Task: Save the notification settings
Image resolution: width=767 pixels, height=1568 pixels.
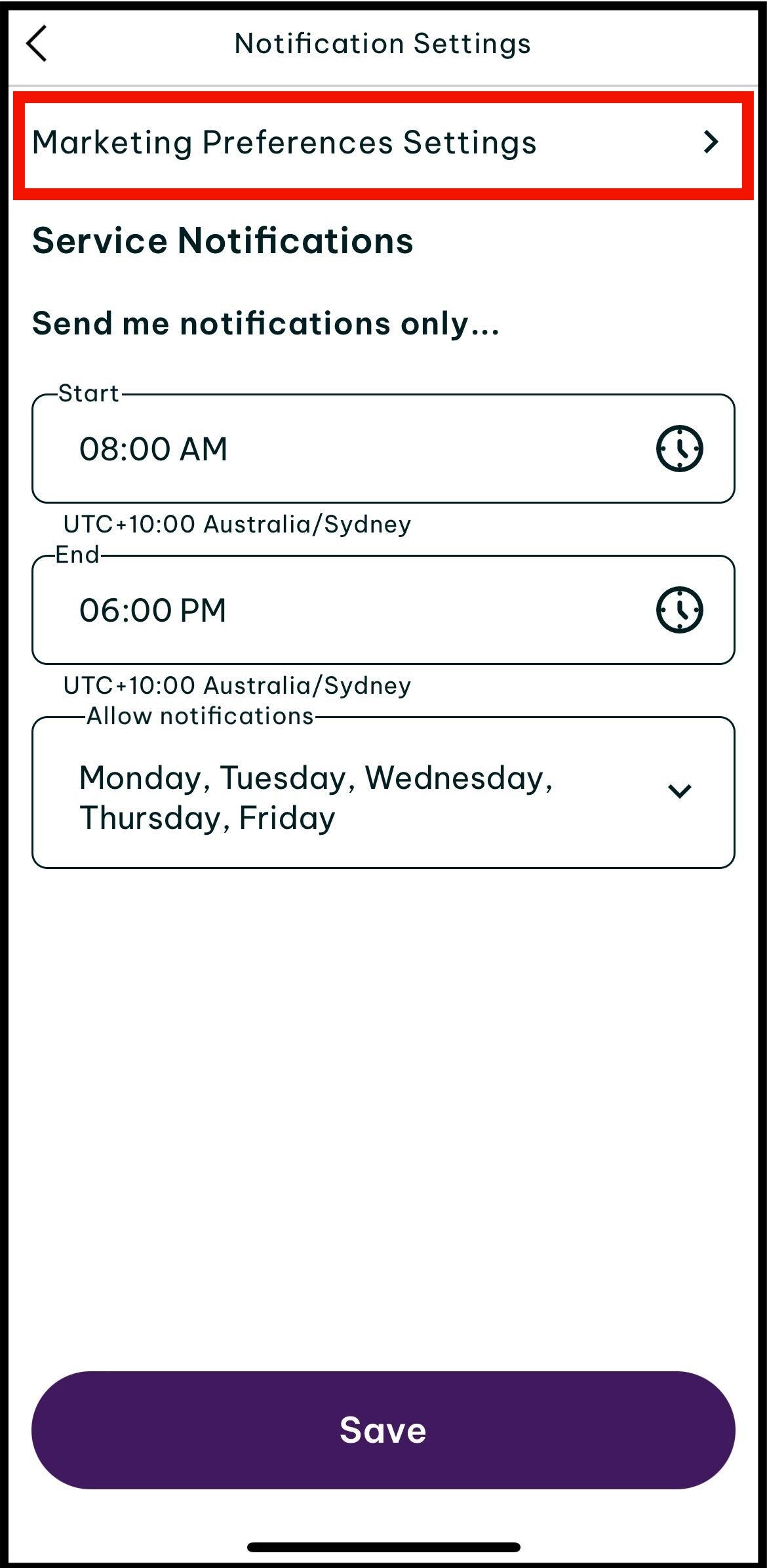Action: [x=383, y=1430]
